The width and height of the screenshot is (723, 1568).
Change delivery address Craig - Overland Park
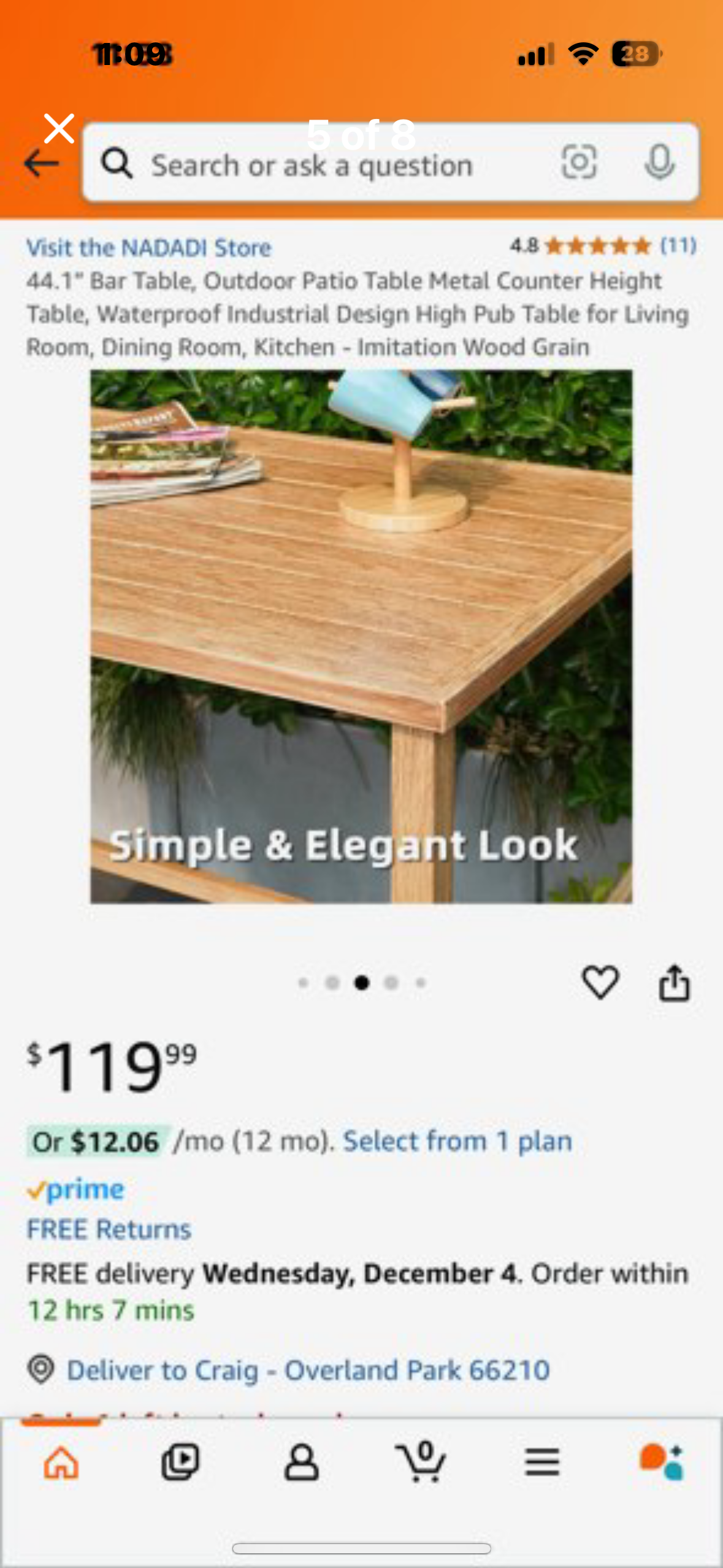[307, 1370]
